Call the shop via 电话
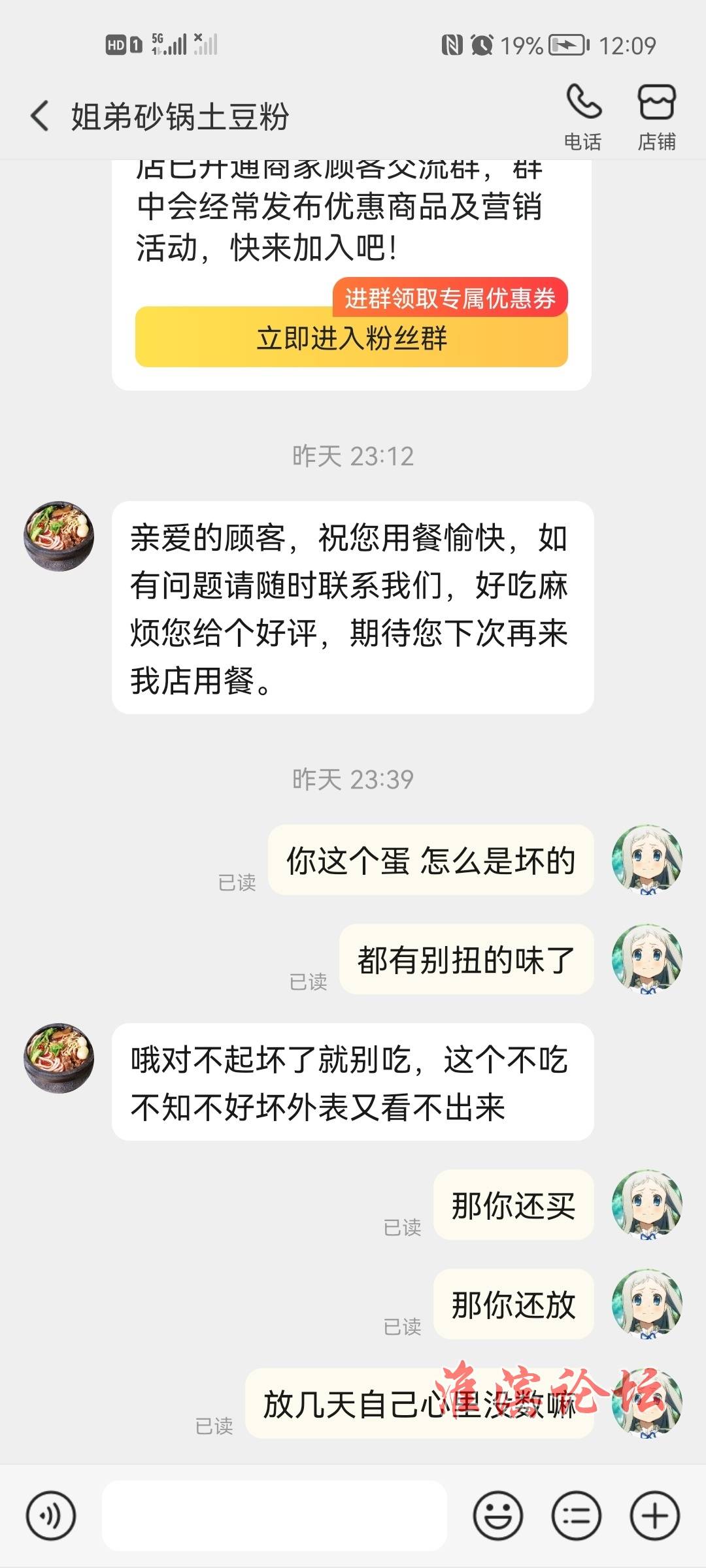This screenshot has height=1568, width=706. pos(583,116)
